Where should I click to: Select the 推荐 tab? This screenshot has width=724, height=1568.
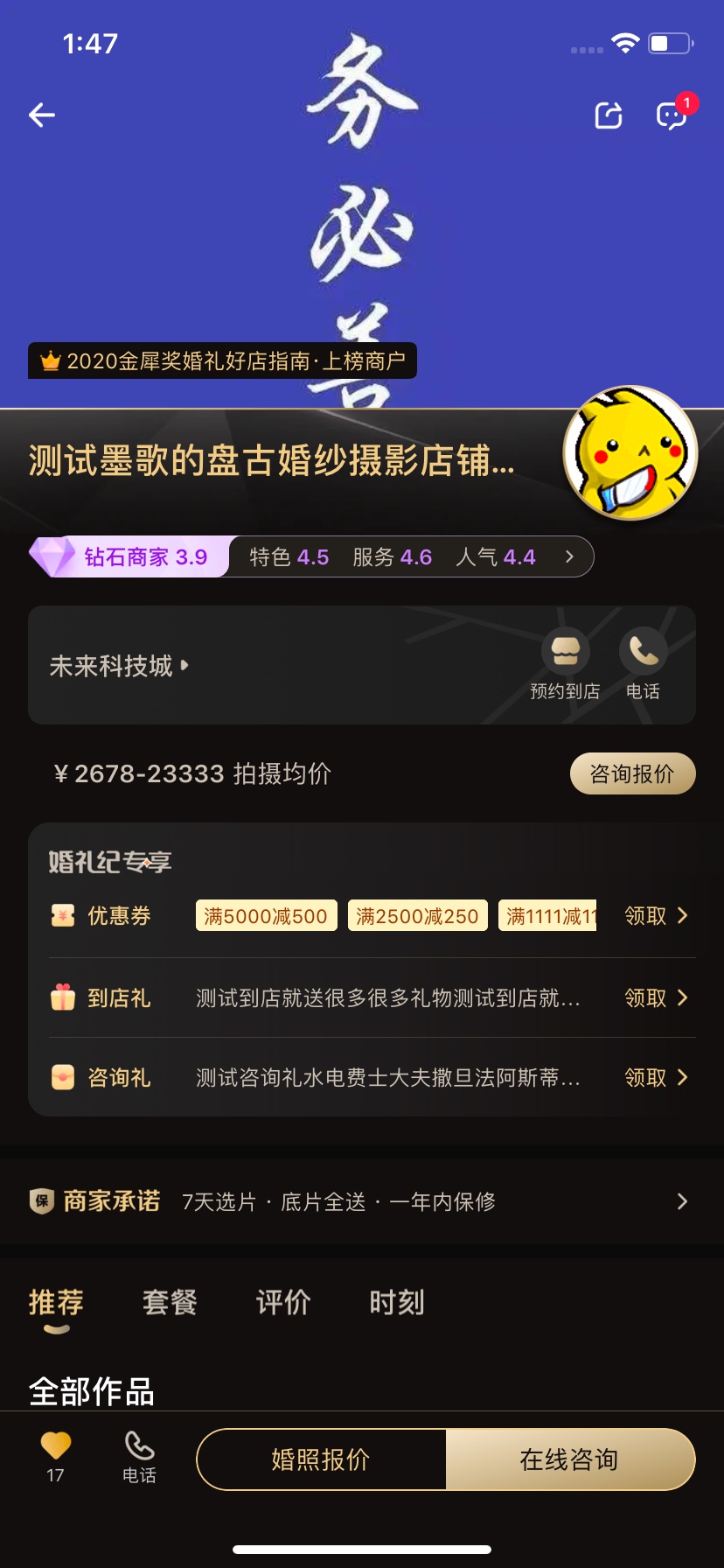(x=56, y=1303)
